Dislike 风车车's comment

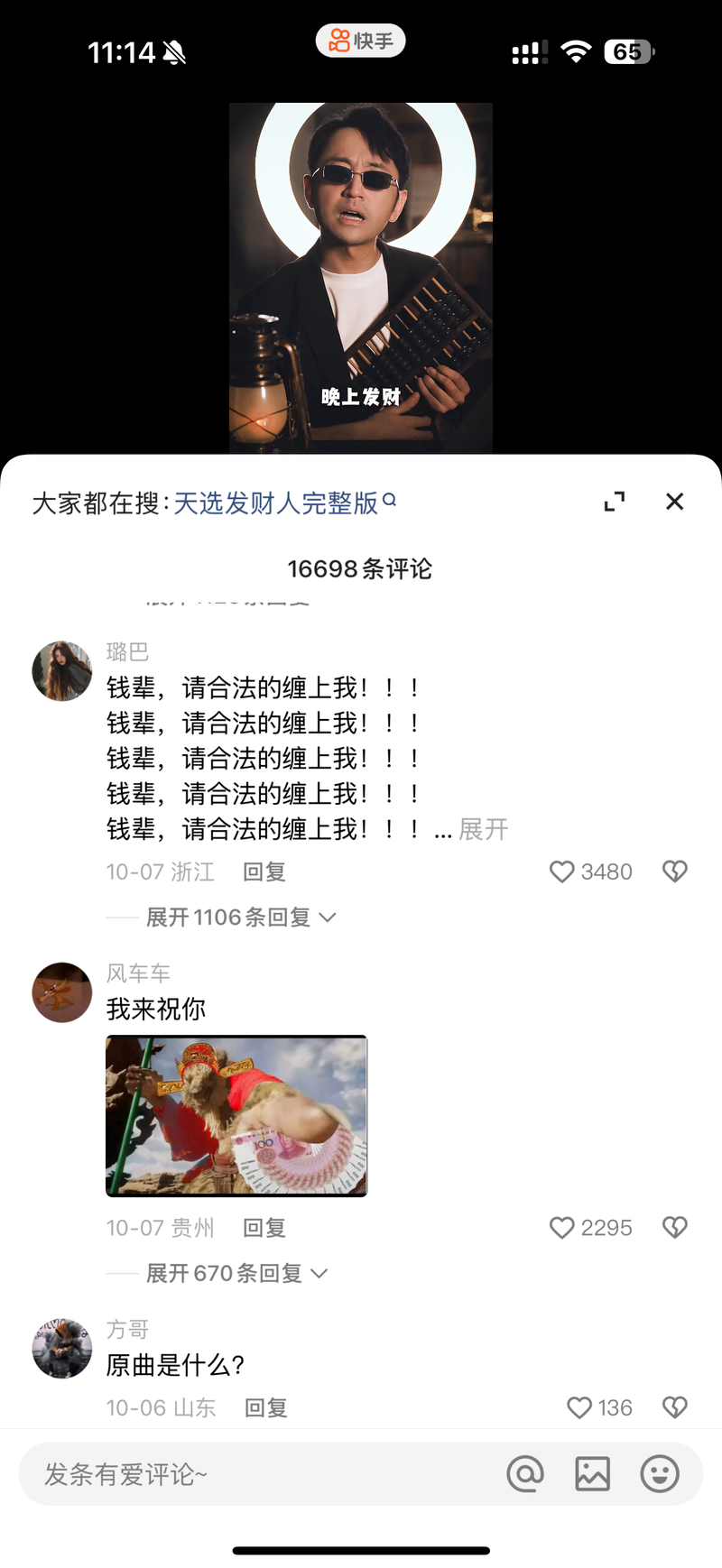pyautogui.click(x=675, y=1228)
